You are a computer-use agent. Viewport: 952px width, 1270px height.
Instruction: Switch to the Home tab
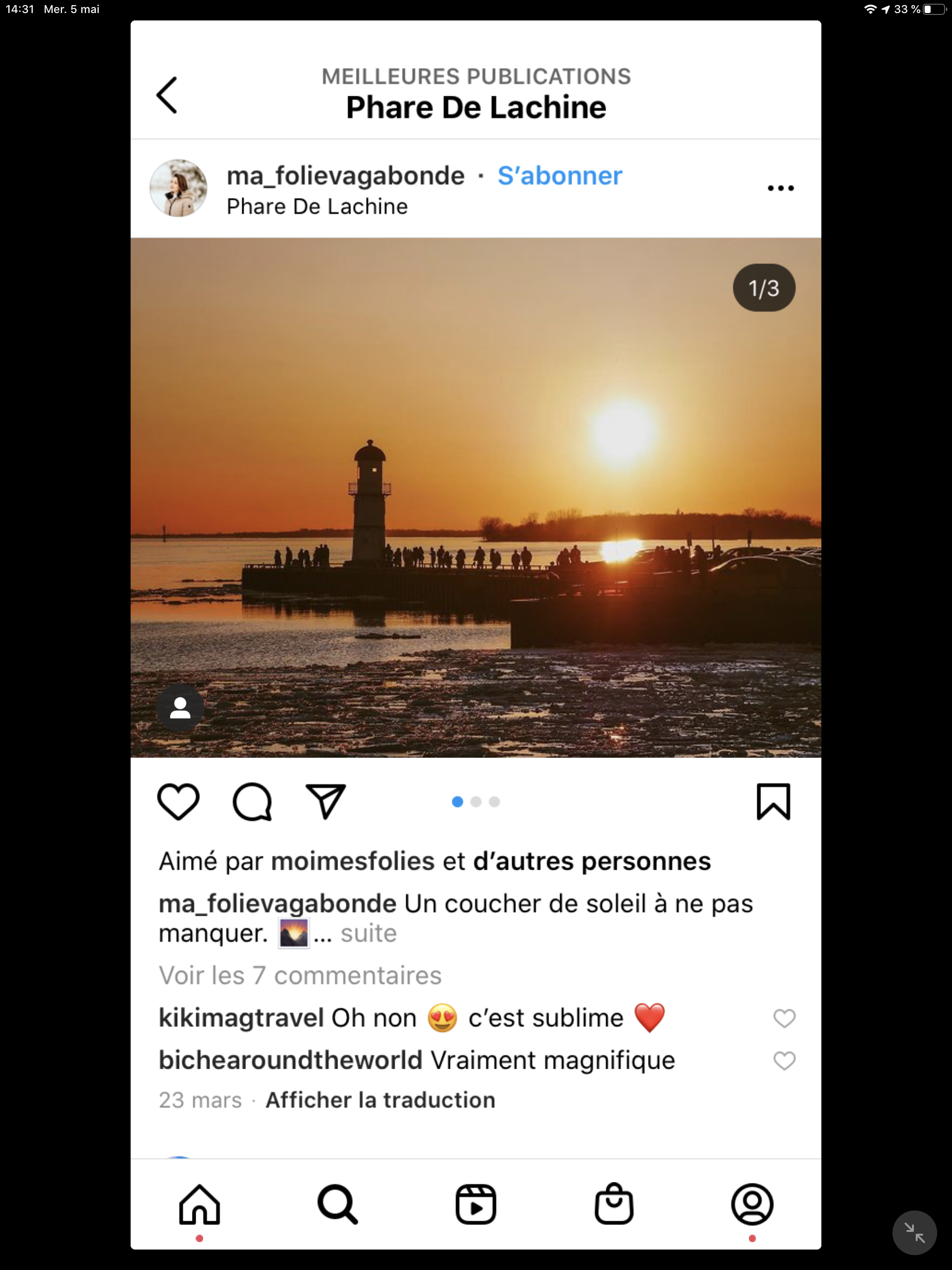click(199, 1204)
